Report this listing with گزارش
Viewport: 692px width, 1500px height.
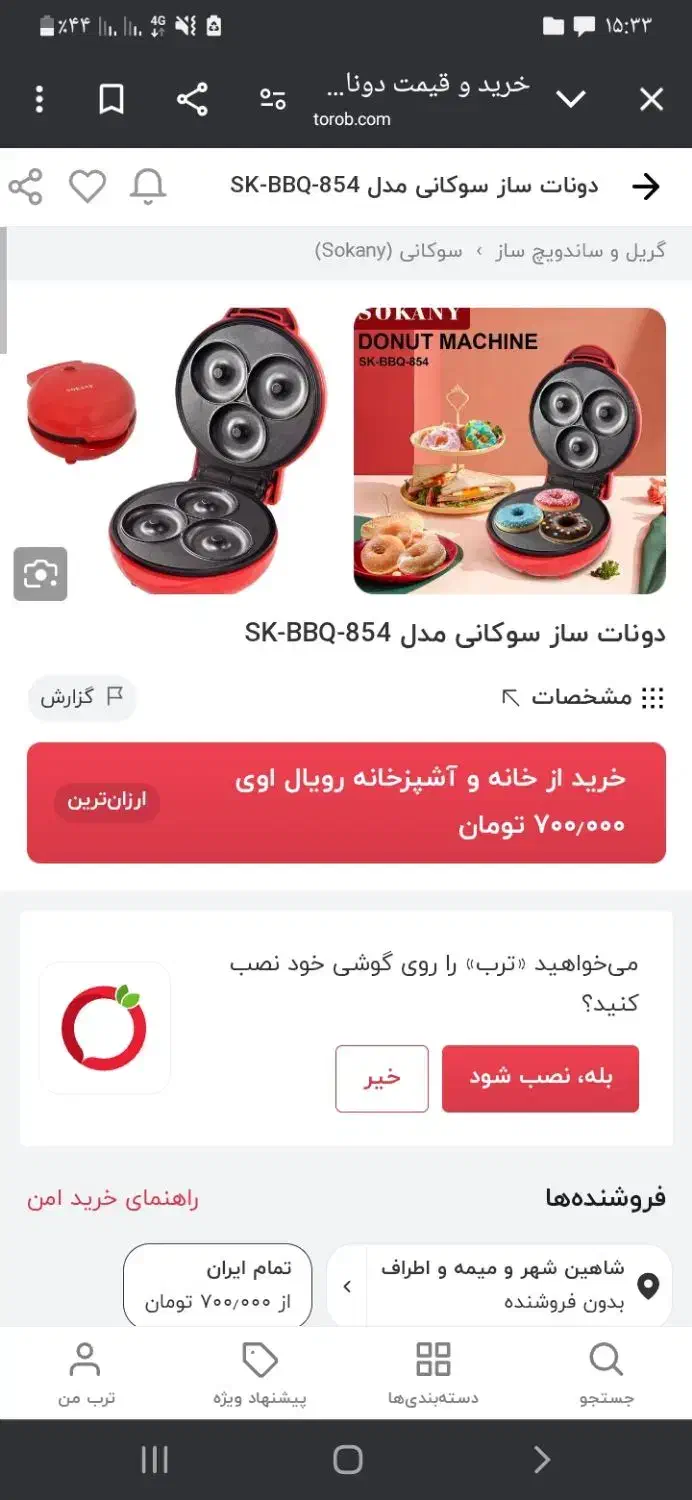81,697
